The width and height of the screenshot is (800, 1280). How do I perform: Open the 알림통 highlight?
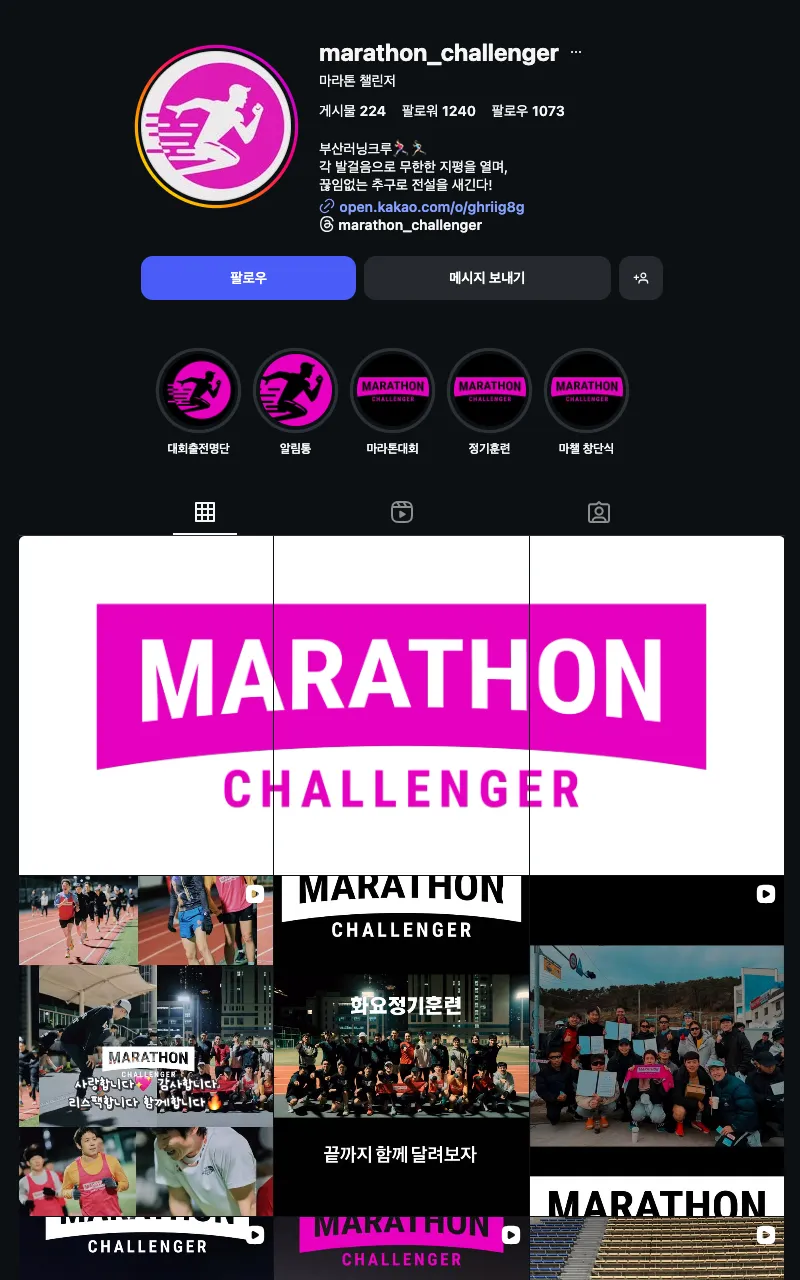[295, 390]
